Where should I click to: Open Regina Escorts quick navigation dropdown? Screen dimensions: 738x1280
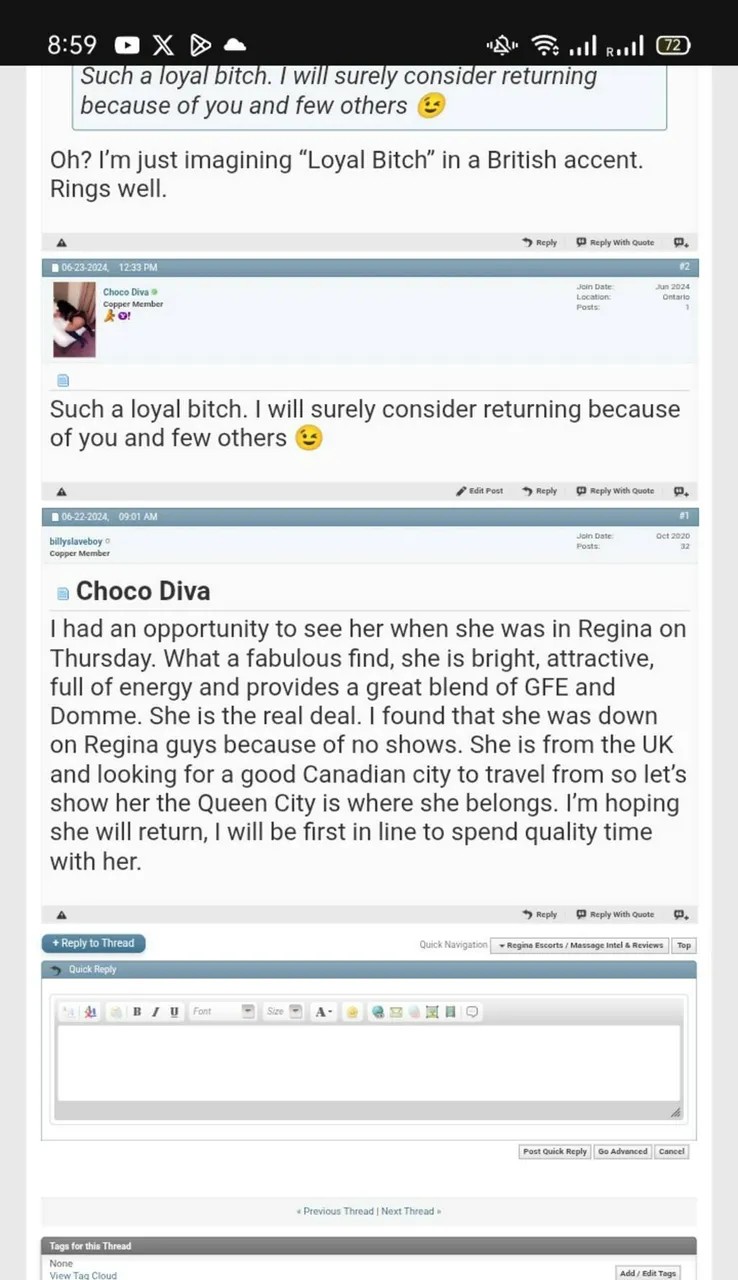coord(580,945)
